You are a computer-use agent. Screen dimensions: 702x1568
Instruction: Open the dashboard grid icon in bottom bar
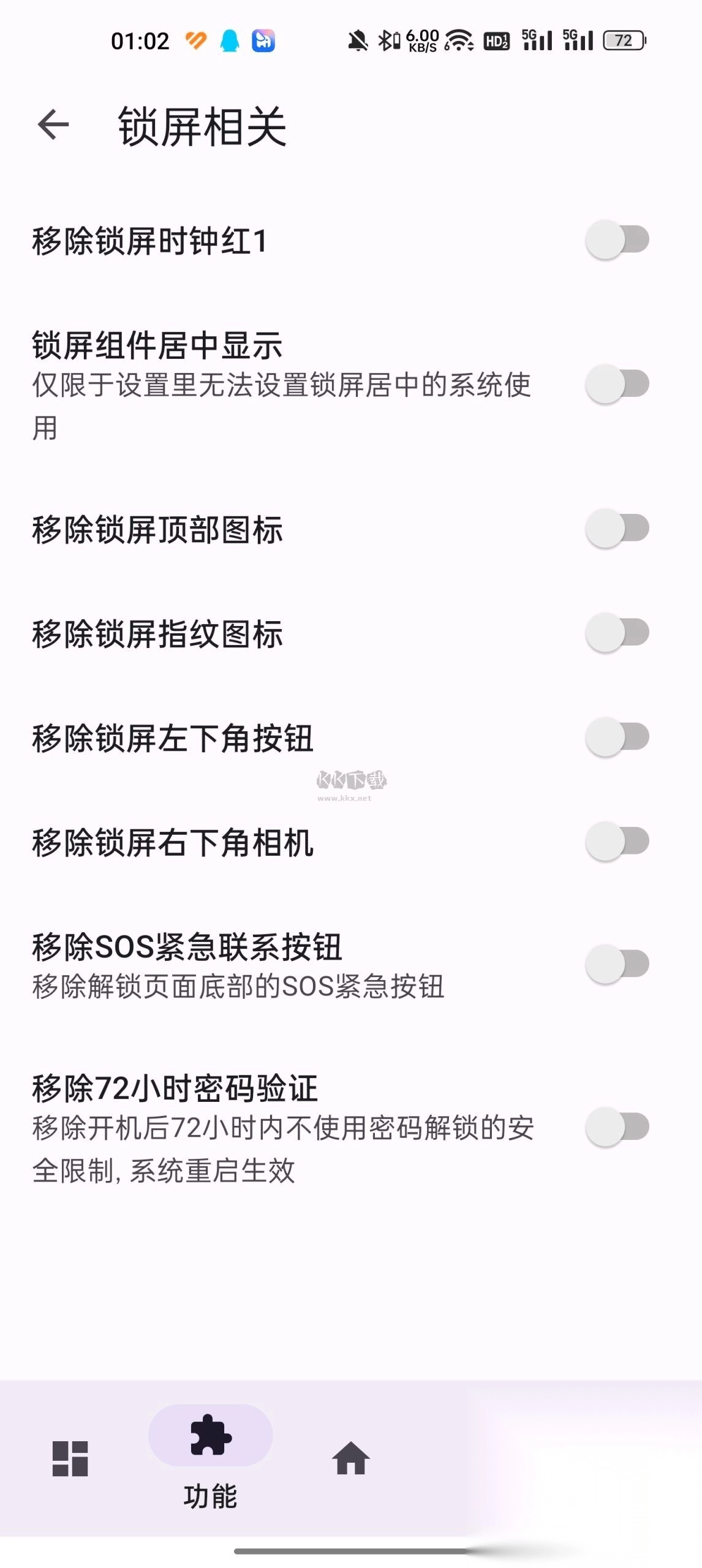(70, 1458)
